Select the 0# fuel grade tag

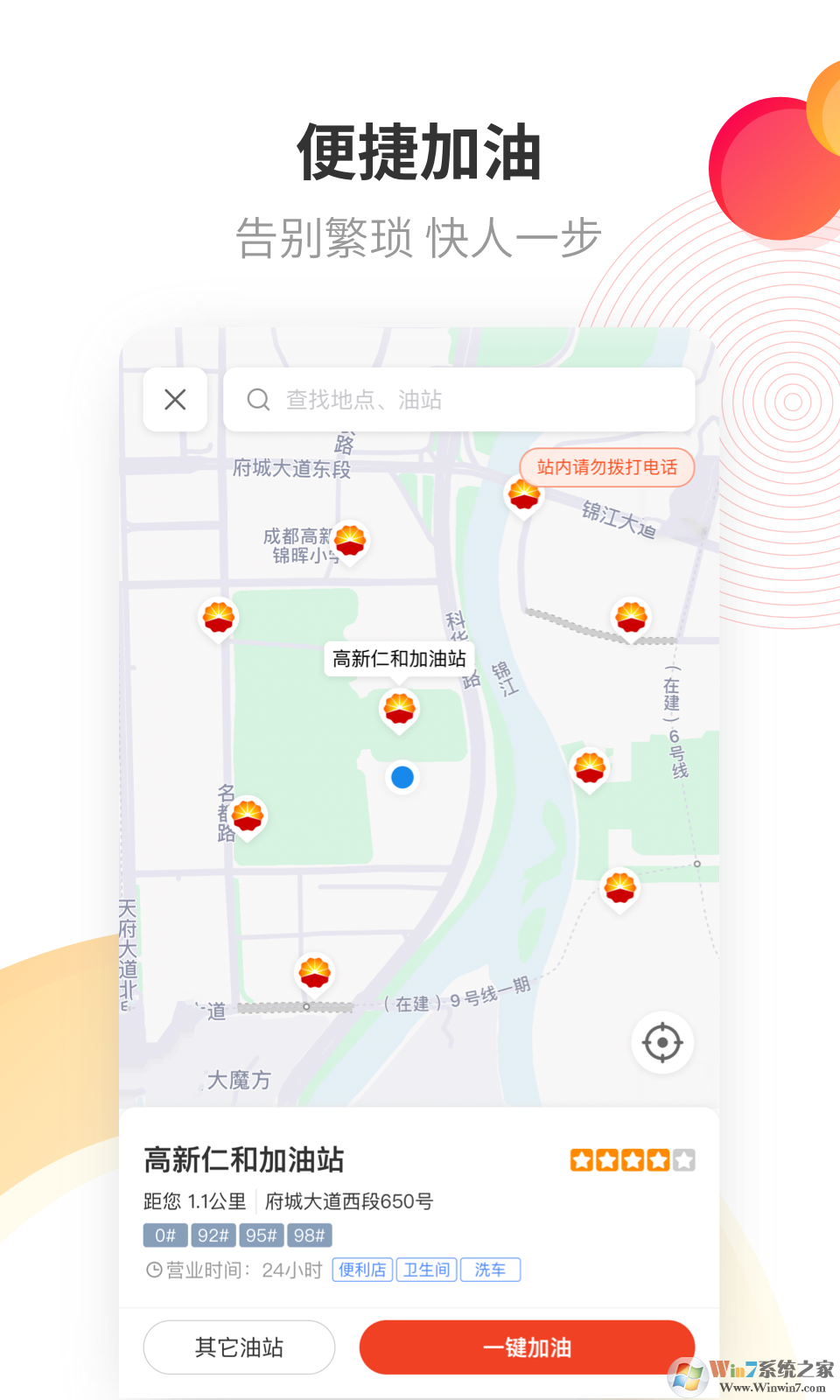pos(164,1235)
